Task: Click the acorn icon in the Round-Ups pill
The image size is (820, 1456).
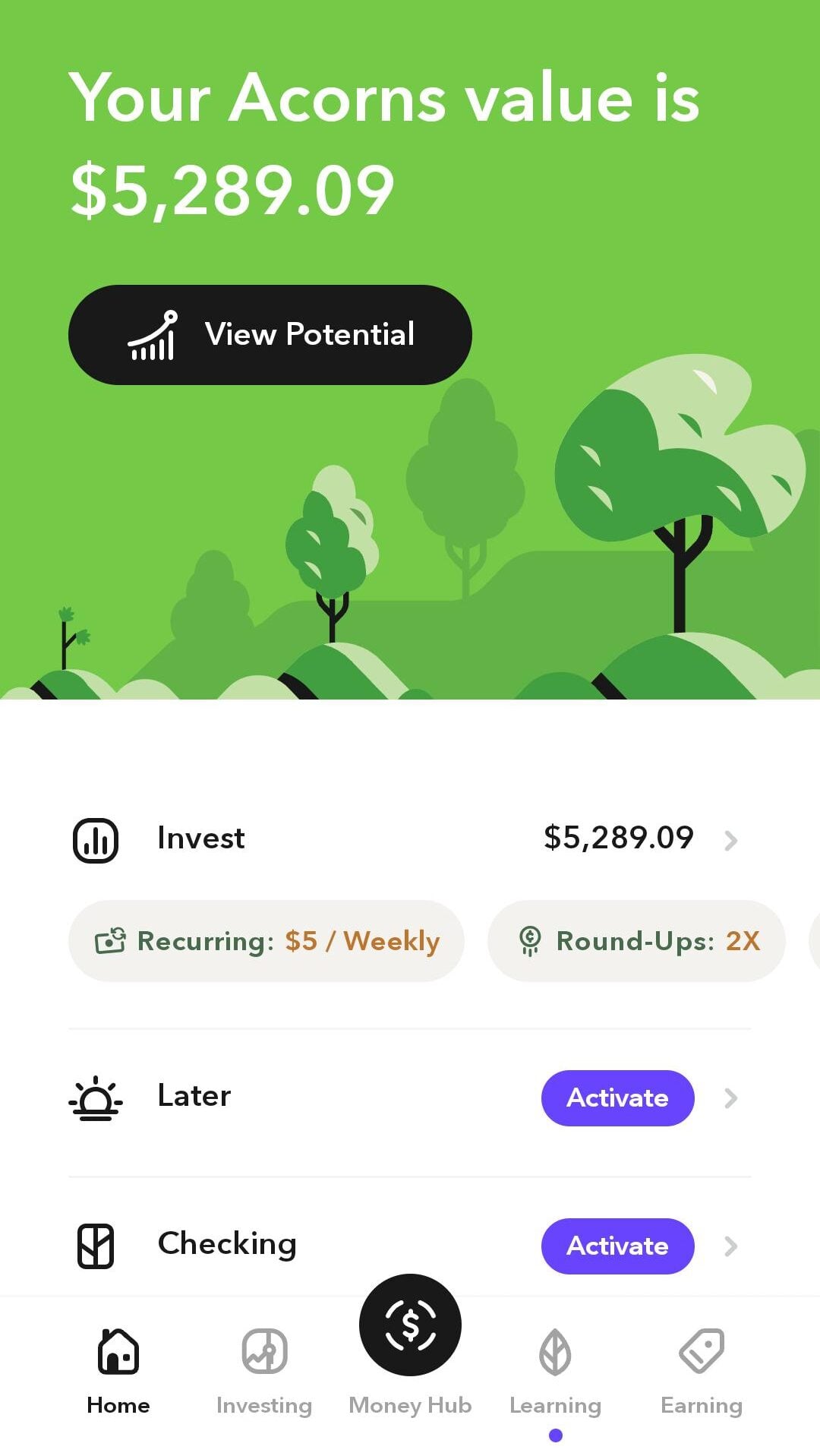Action: tap(530, 940)
